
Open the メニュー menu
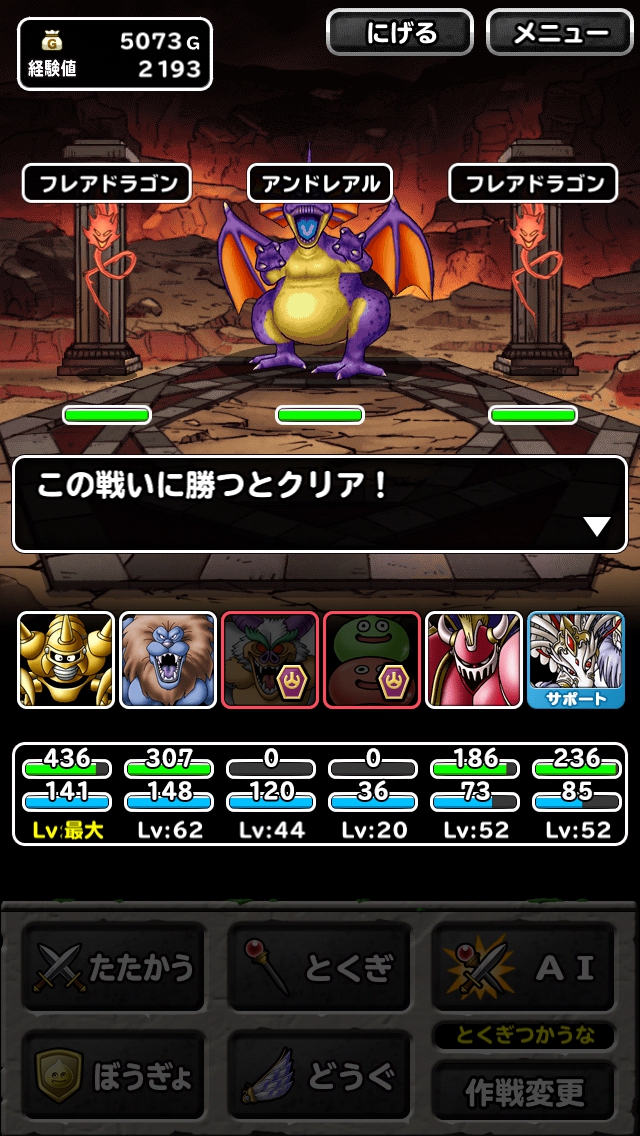click(560, 33)
